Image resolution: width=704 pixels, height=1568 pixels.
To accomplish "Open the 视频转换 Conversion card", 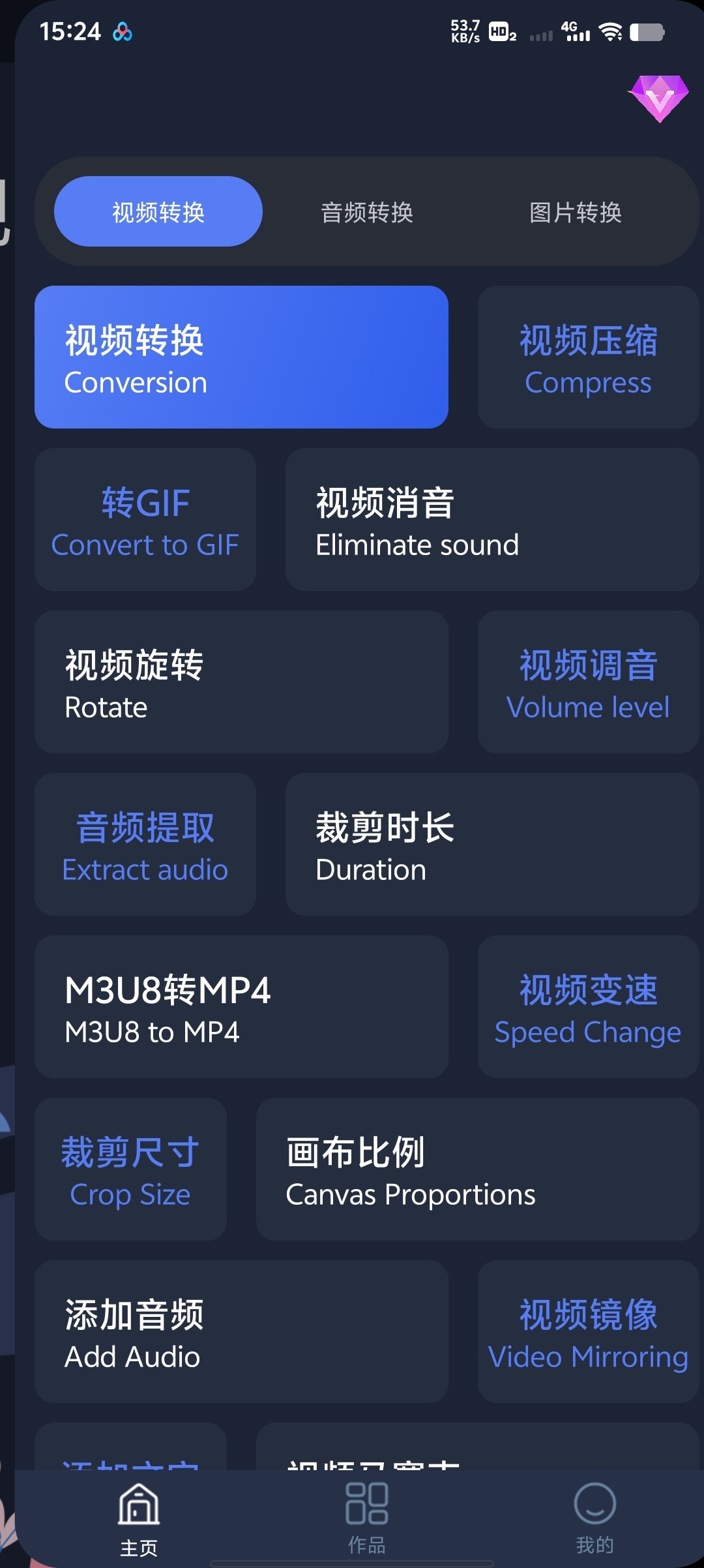I will pyautogui.click(x=241, y=357).
